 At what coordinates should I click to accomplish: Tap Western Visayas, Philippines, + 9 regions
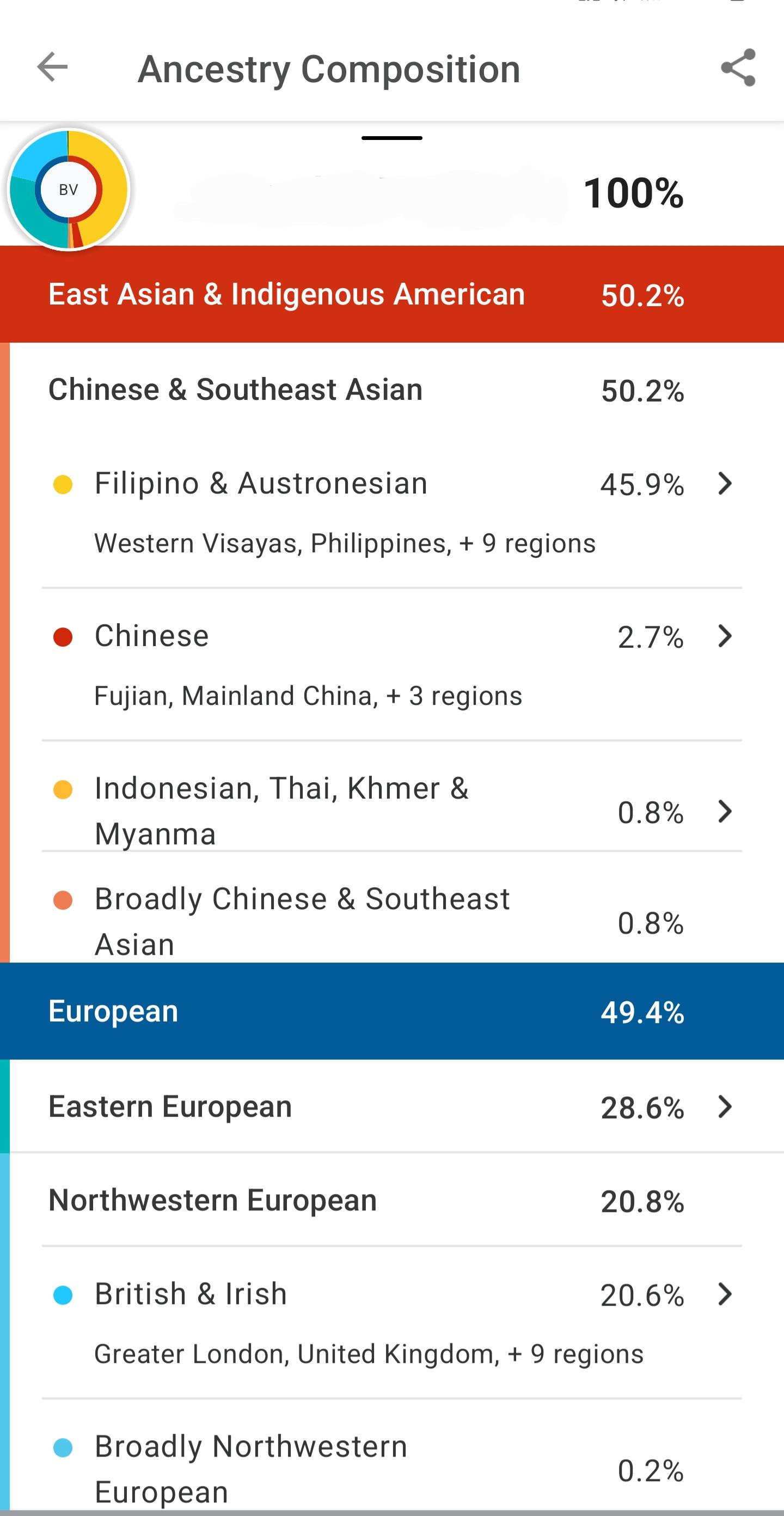[x=344, y=544]
